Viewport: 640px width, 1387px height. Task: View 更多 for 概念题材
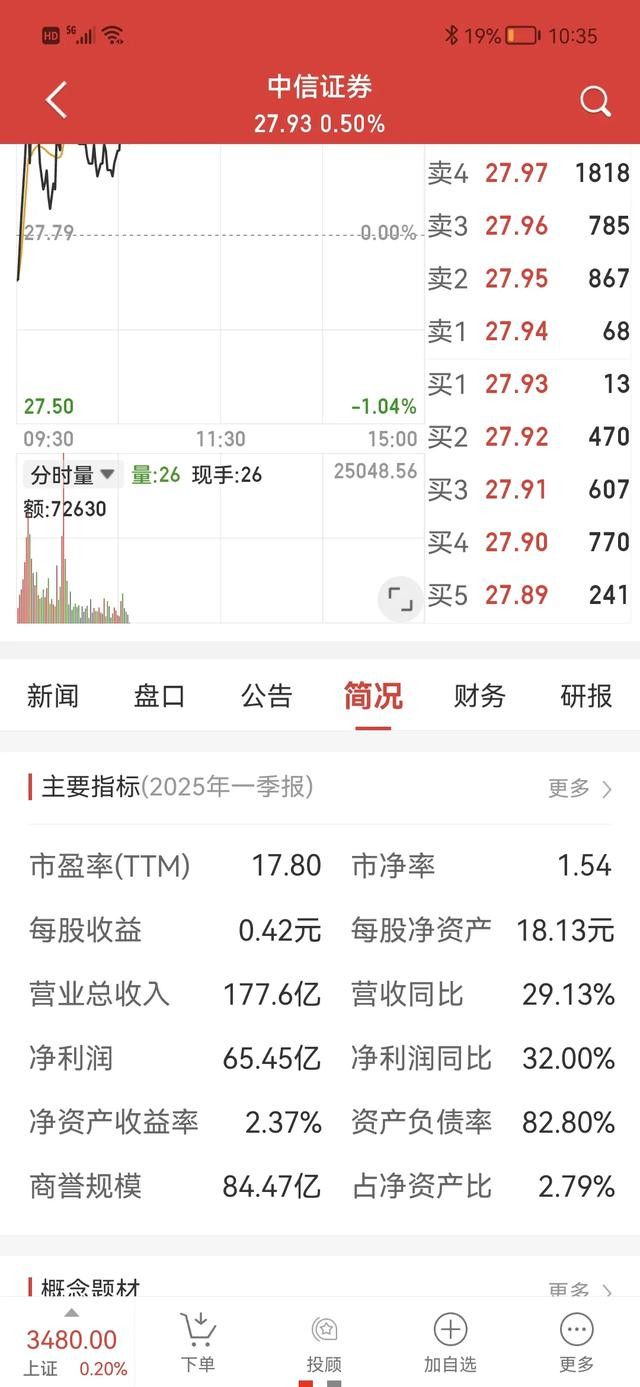click(x=580, y=1290)
